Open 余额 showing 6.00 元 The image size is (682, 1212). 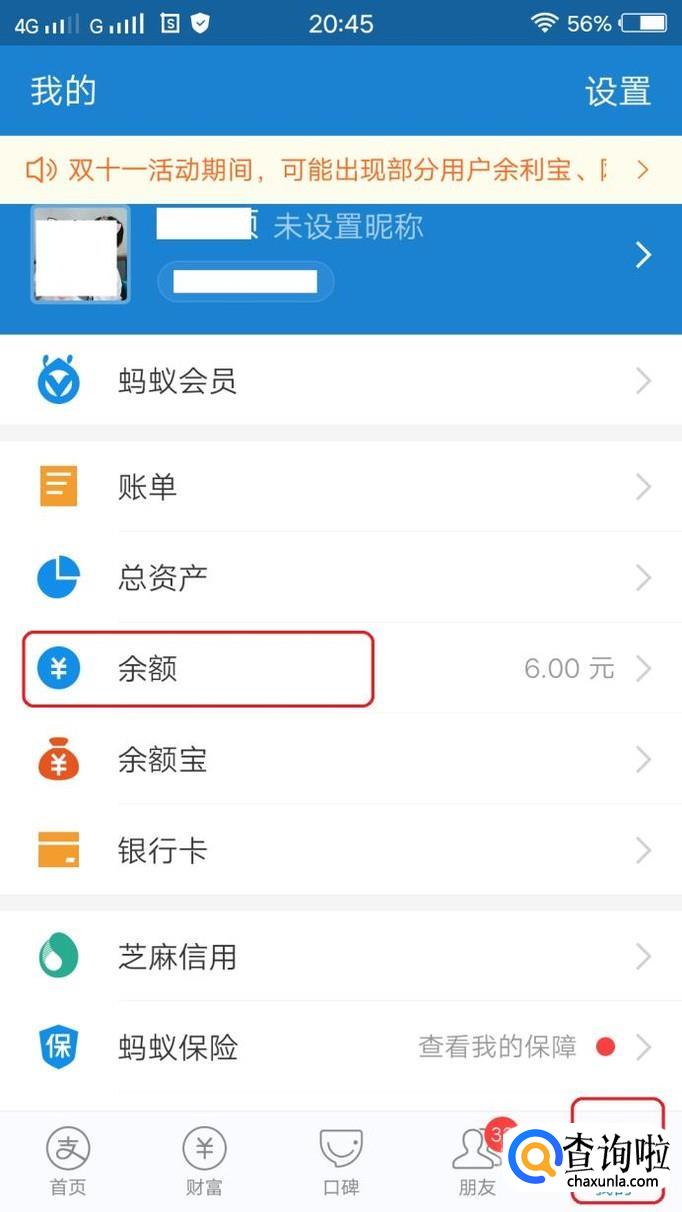pos(340,669)
